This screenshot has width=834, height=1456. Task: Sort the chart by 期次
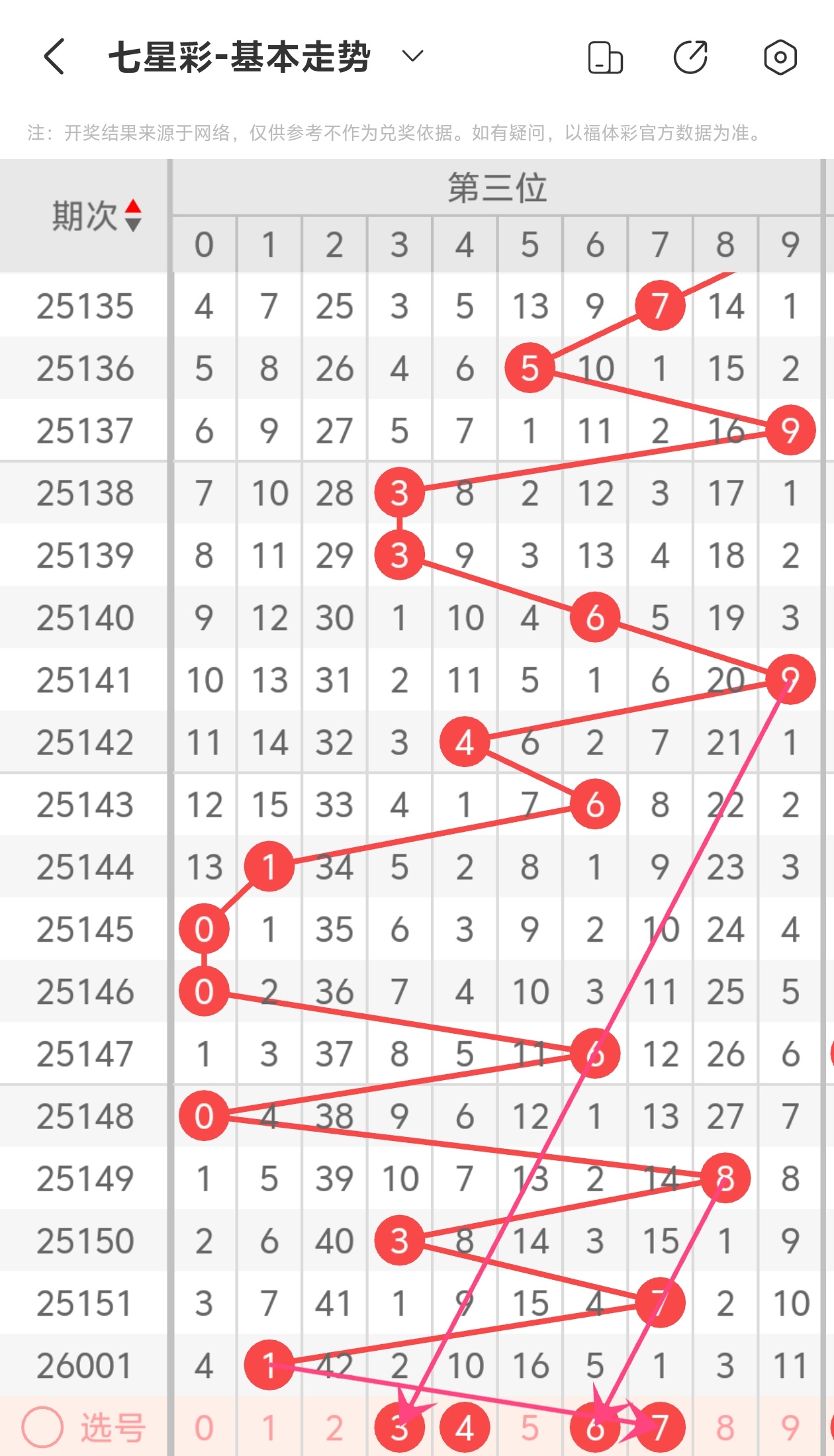132,216
